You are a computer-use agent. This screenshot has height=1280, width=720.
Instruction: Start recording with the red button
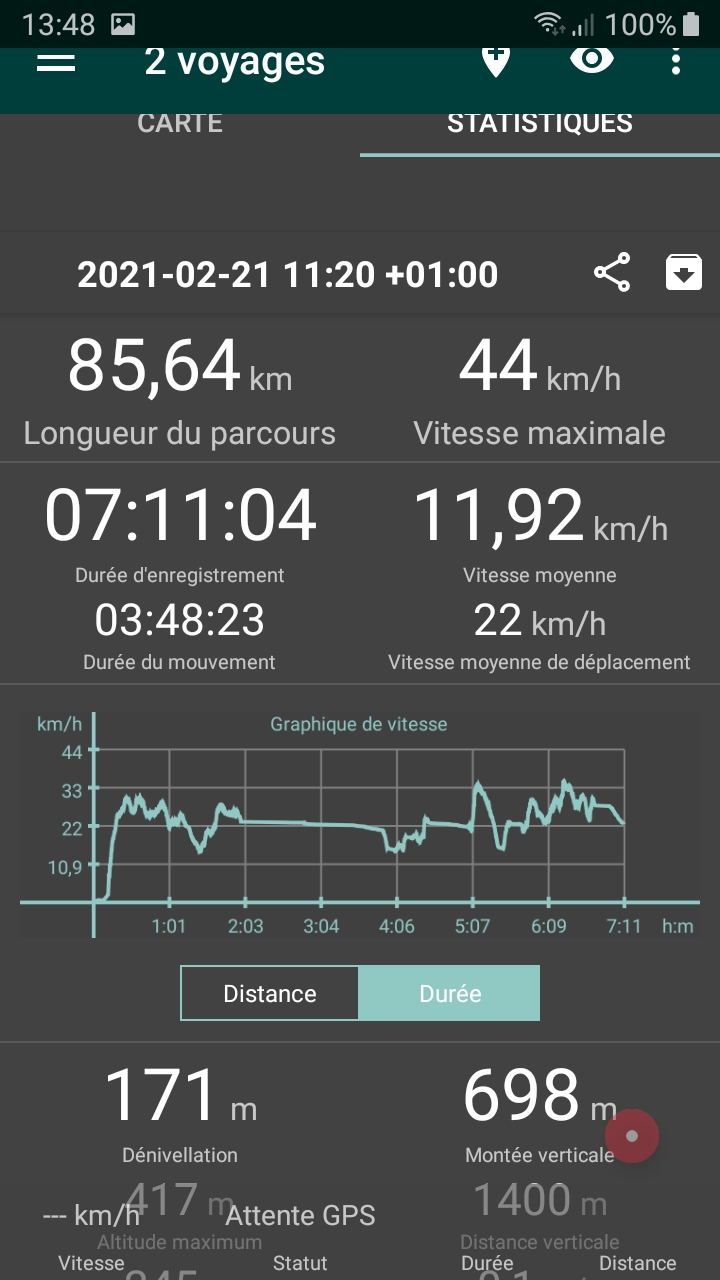point(632,1136)
